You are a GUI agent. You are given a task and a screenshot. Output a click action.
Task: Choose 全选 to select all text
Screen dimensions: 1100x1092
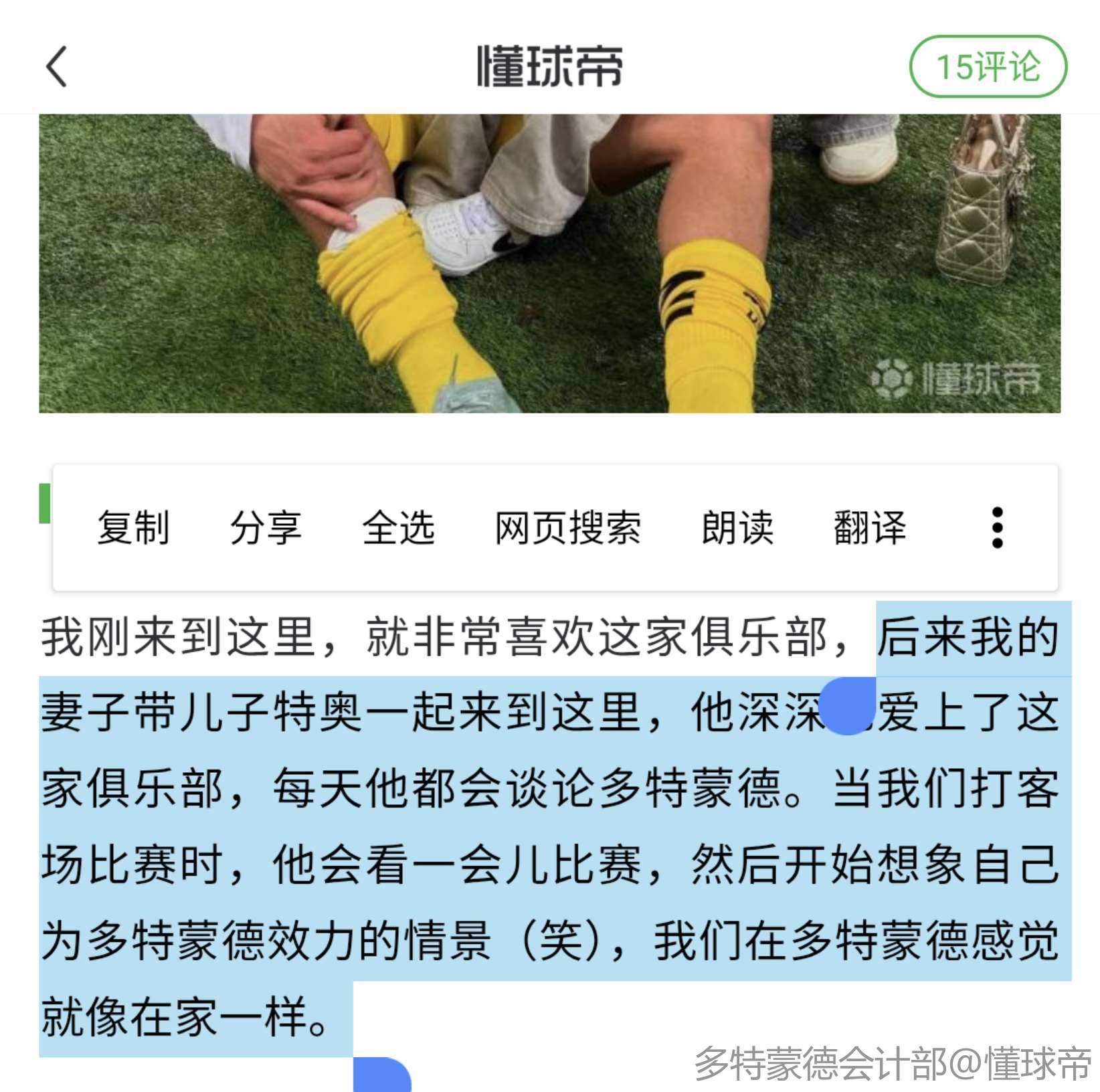coord(399,527)
